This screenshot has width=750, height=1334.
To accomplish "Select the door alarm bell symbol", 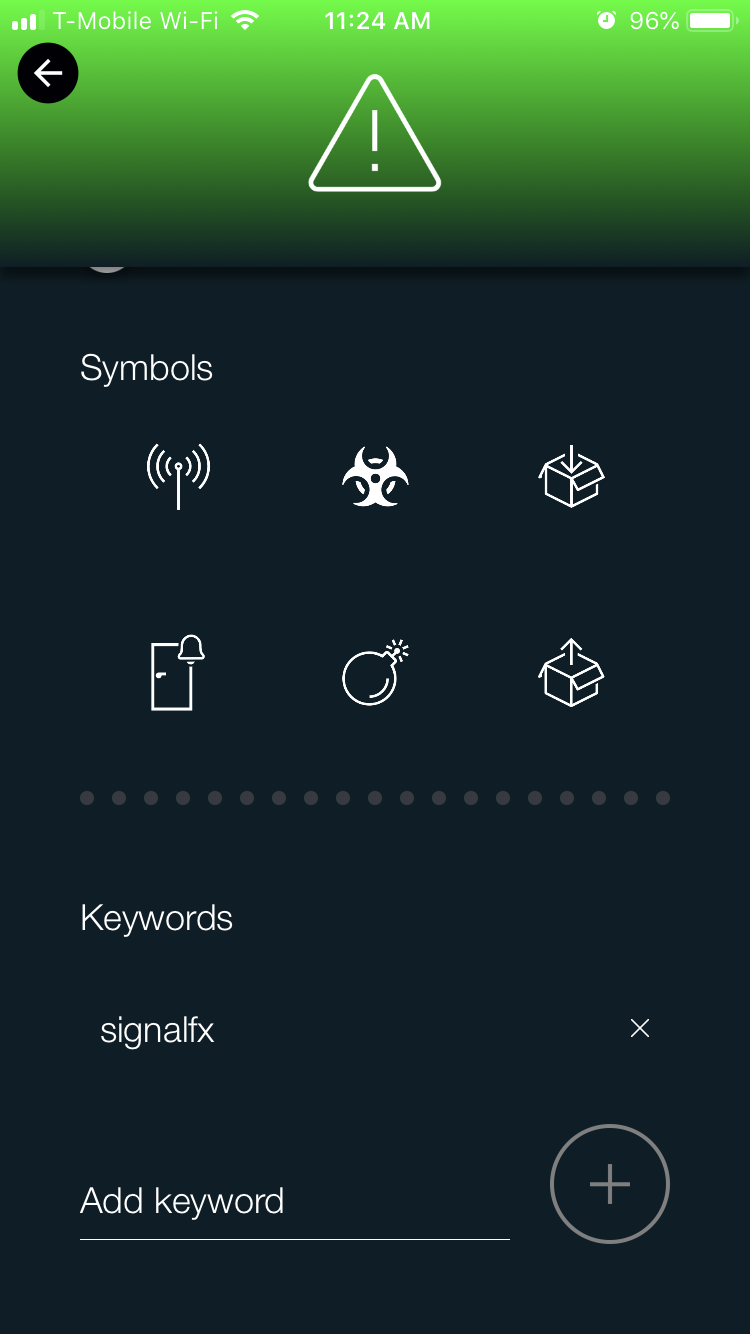I will point(178,673).
